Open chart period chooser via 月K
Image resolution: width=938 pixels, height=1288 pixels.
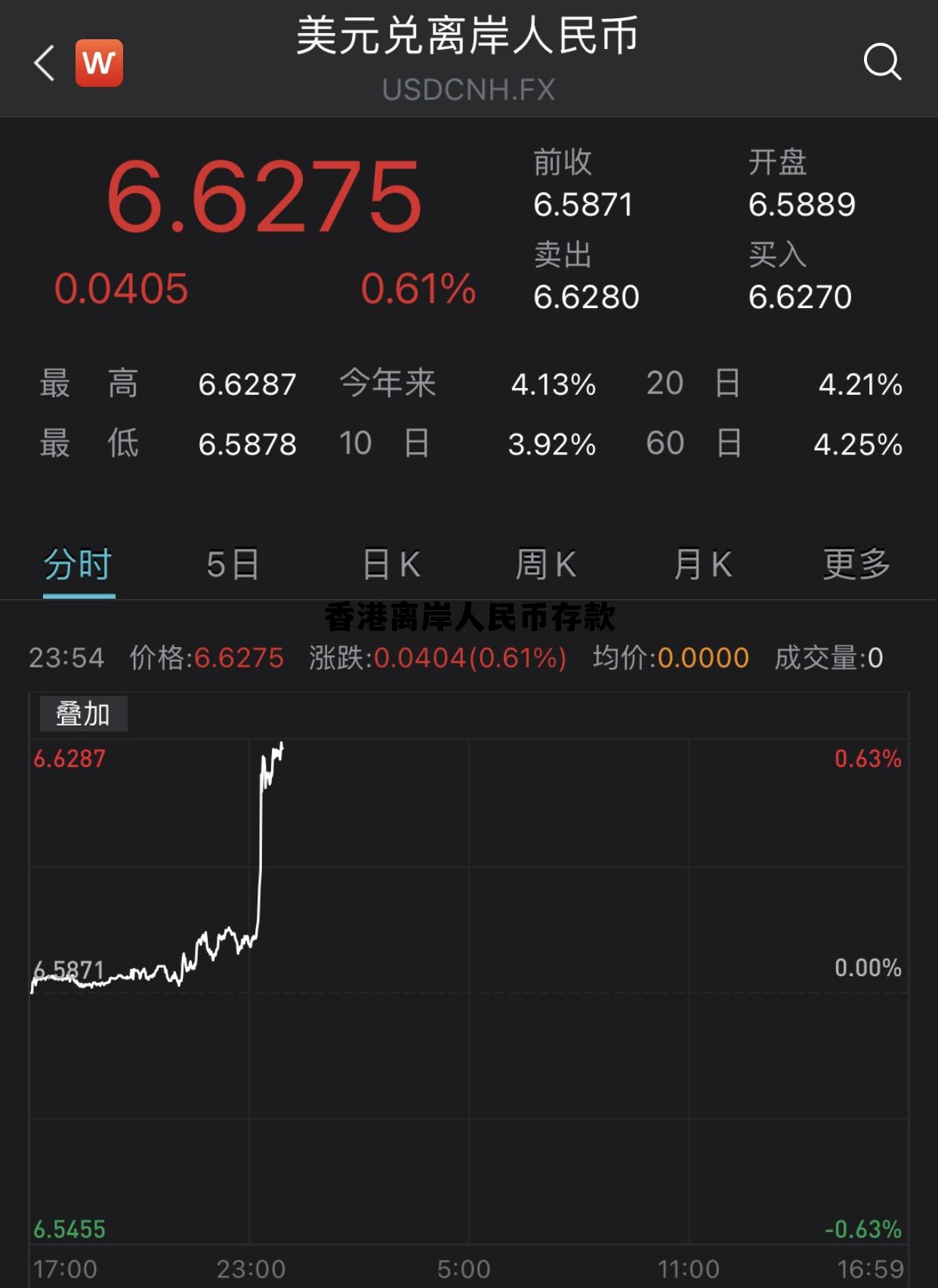702,563
